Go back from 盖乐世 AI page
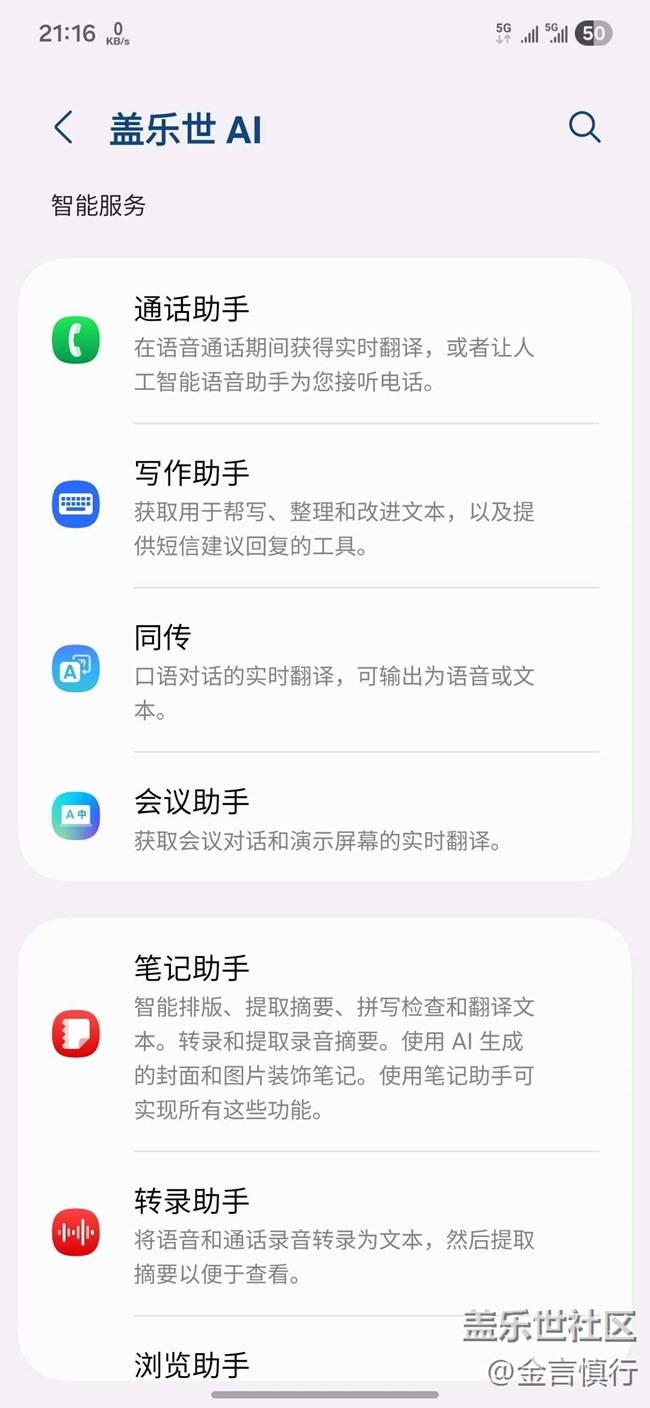This screenshot has height=1408, width=650. [64, 128]
